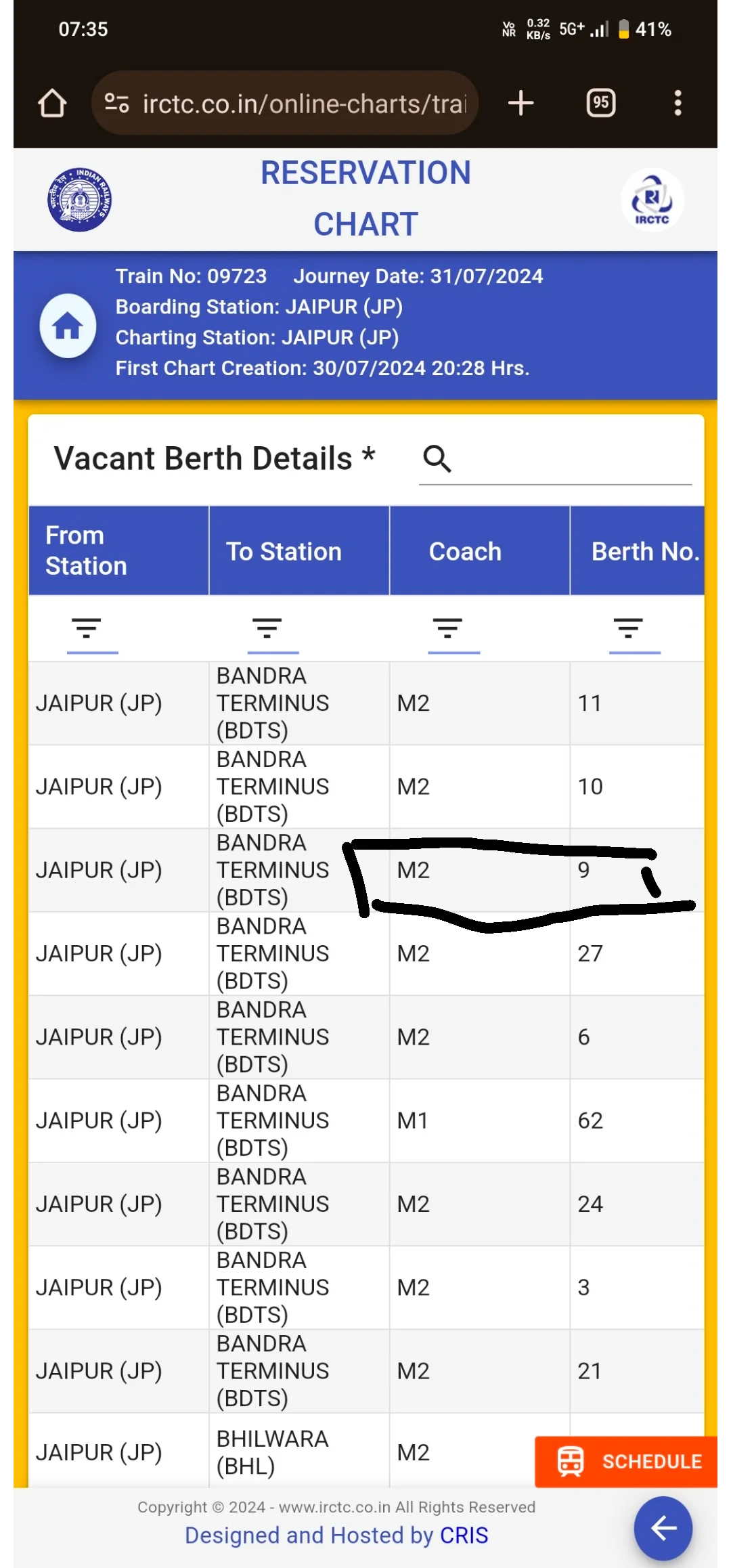
Task: Toggle the browser tab switcher showing 95
Action: pos(600,103)
